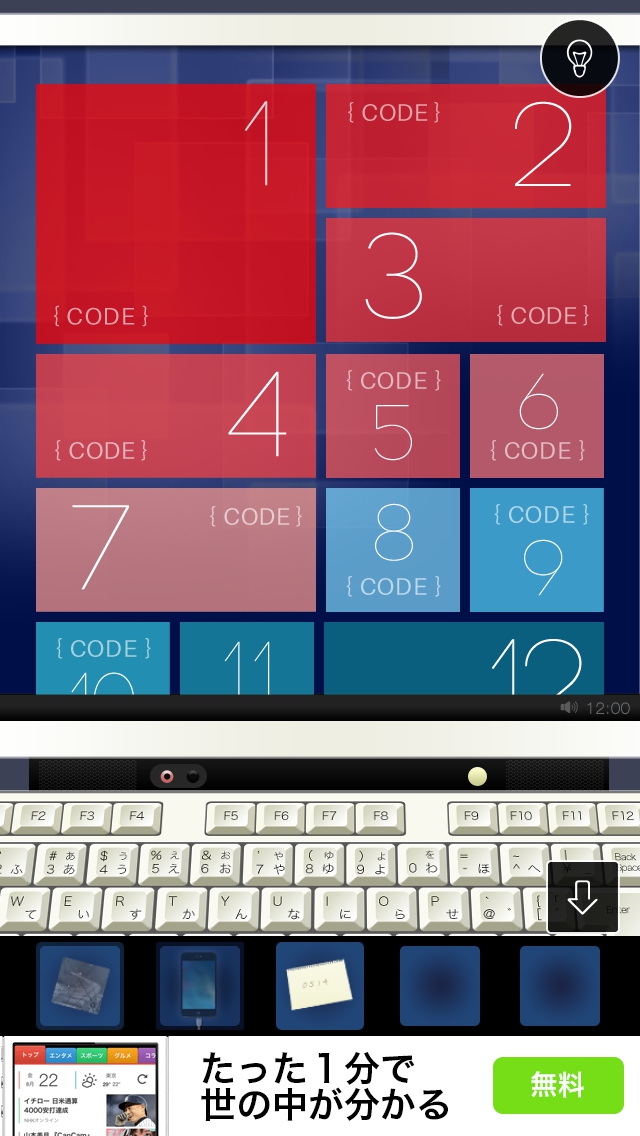This screenshot has height=1136, width=640.
Task: Select tile number 12
Action: (x=464, y=658)
